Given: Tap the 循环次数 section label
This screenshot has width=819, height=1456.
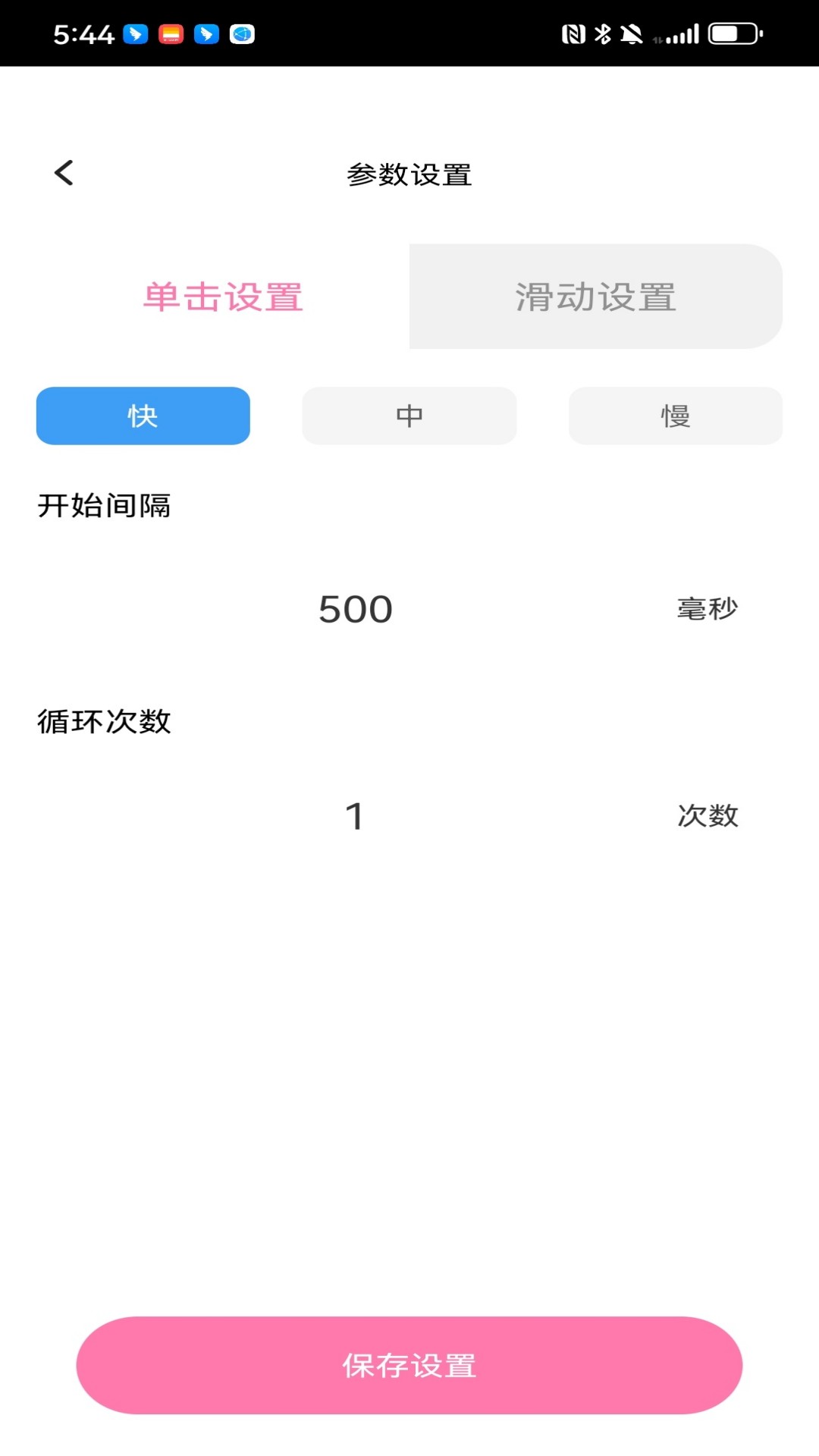Looking at the screenshot, I should tap(104, 723).
